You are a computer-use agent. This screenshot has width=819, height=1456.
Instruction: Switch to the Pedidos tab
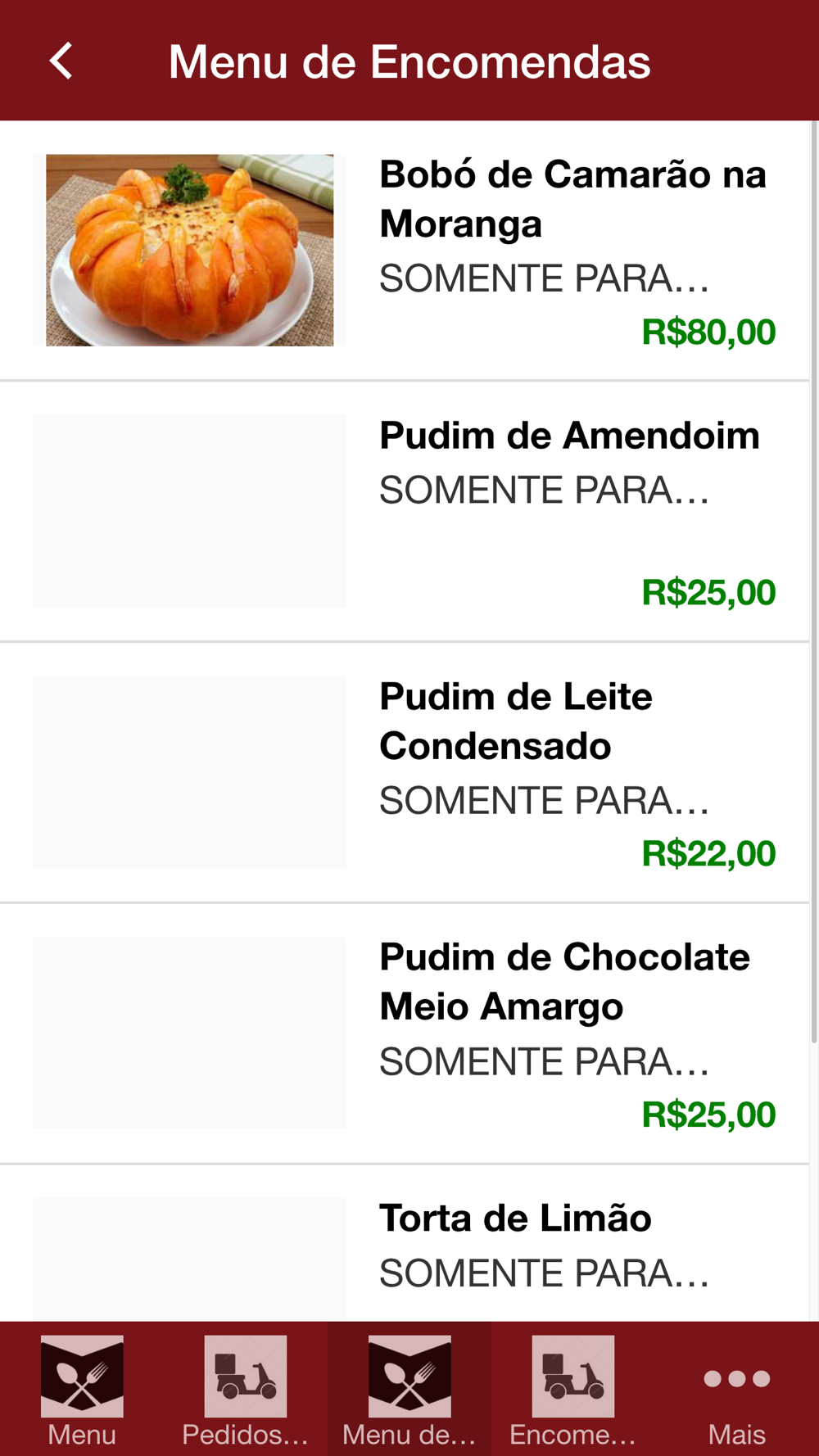[x=246, y=1389]
